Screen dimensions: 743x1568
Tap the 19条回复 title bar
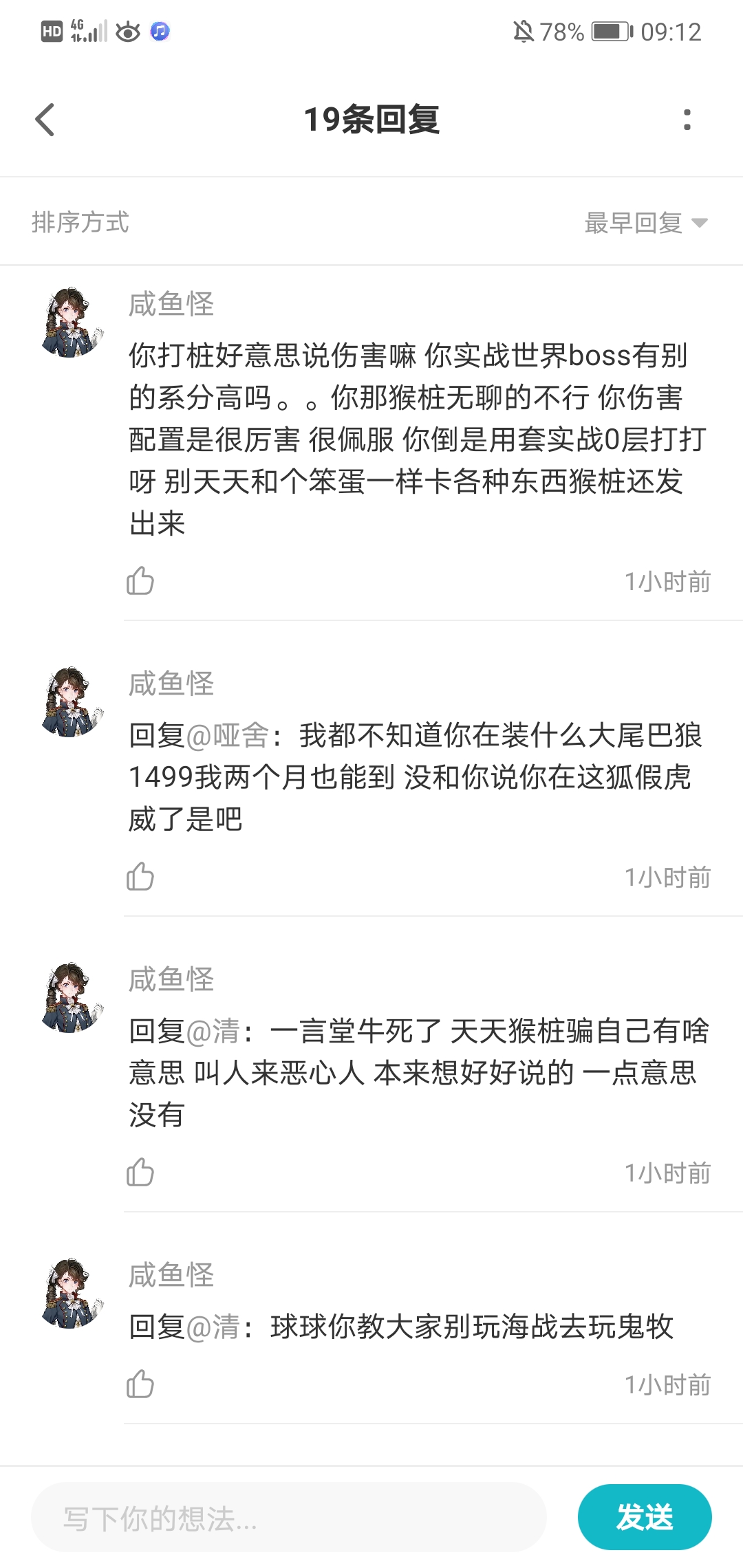click(371, 119)
